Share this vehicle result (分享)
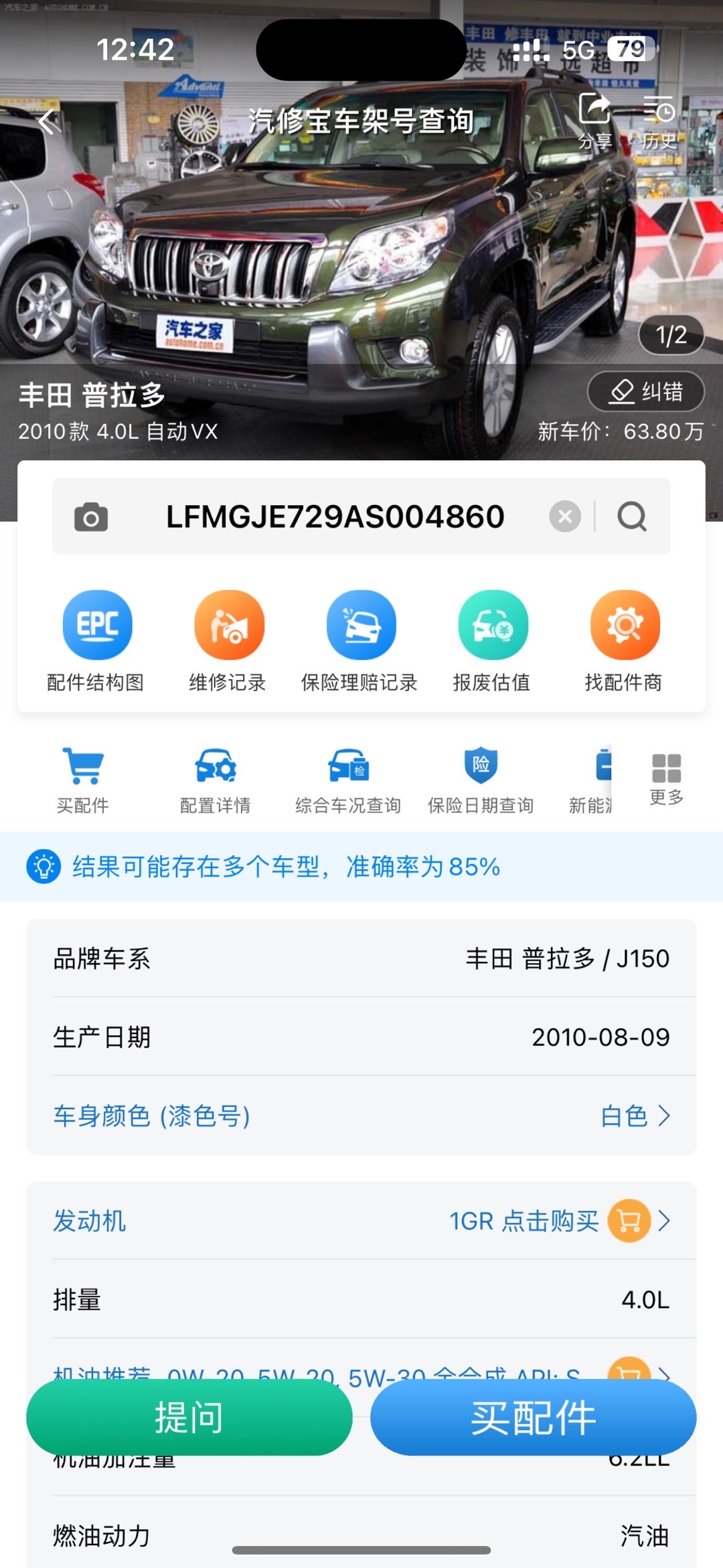 594,121
